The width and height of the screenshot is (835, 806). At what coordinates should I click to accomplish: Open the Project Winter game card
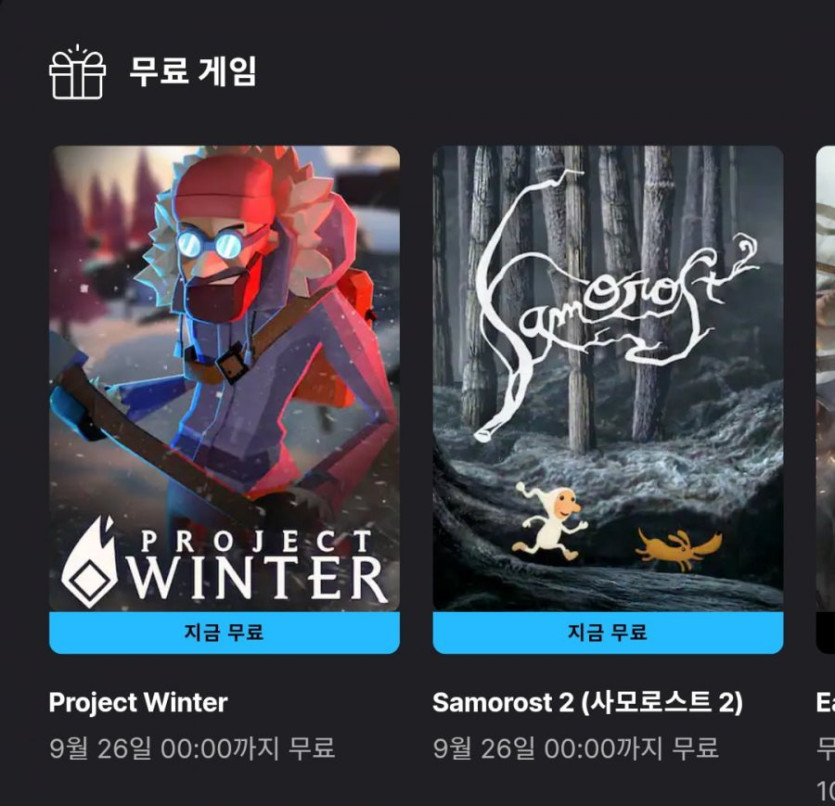(224, 378)
